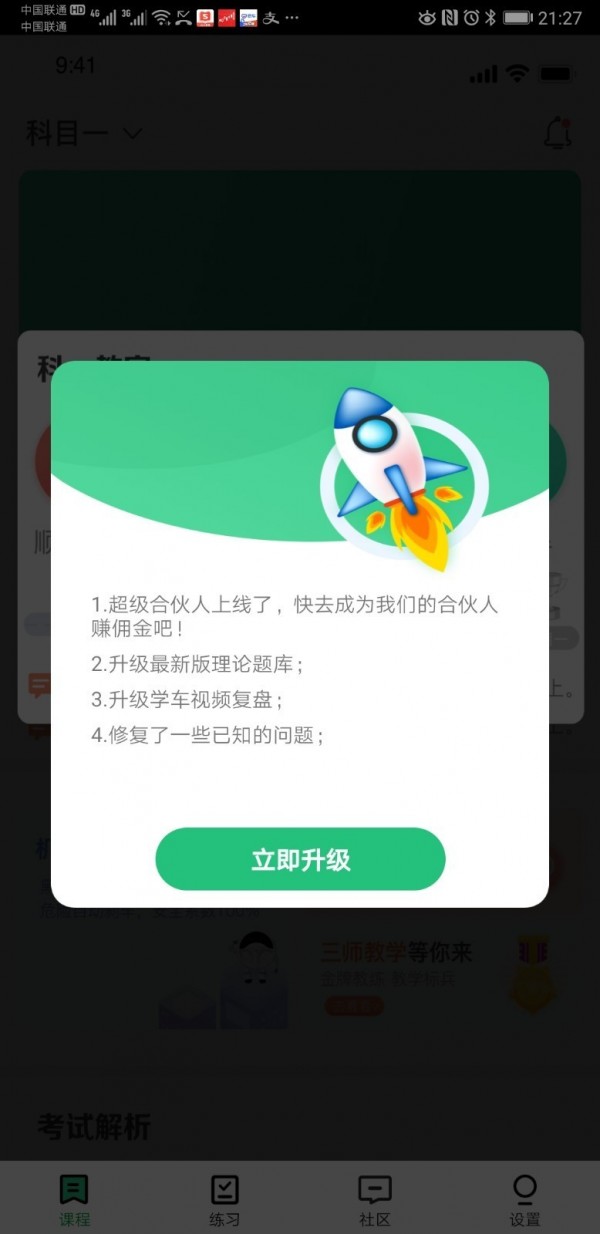Viewport: 600px width, 1234px height.
Task: Tap the 立即升级 upgrade button
Action: pos(300,859)
